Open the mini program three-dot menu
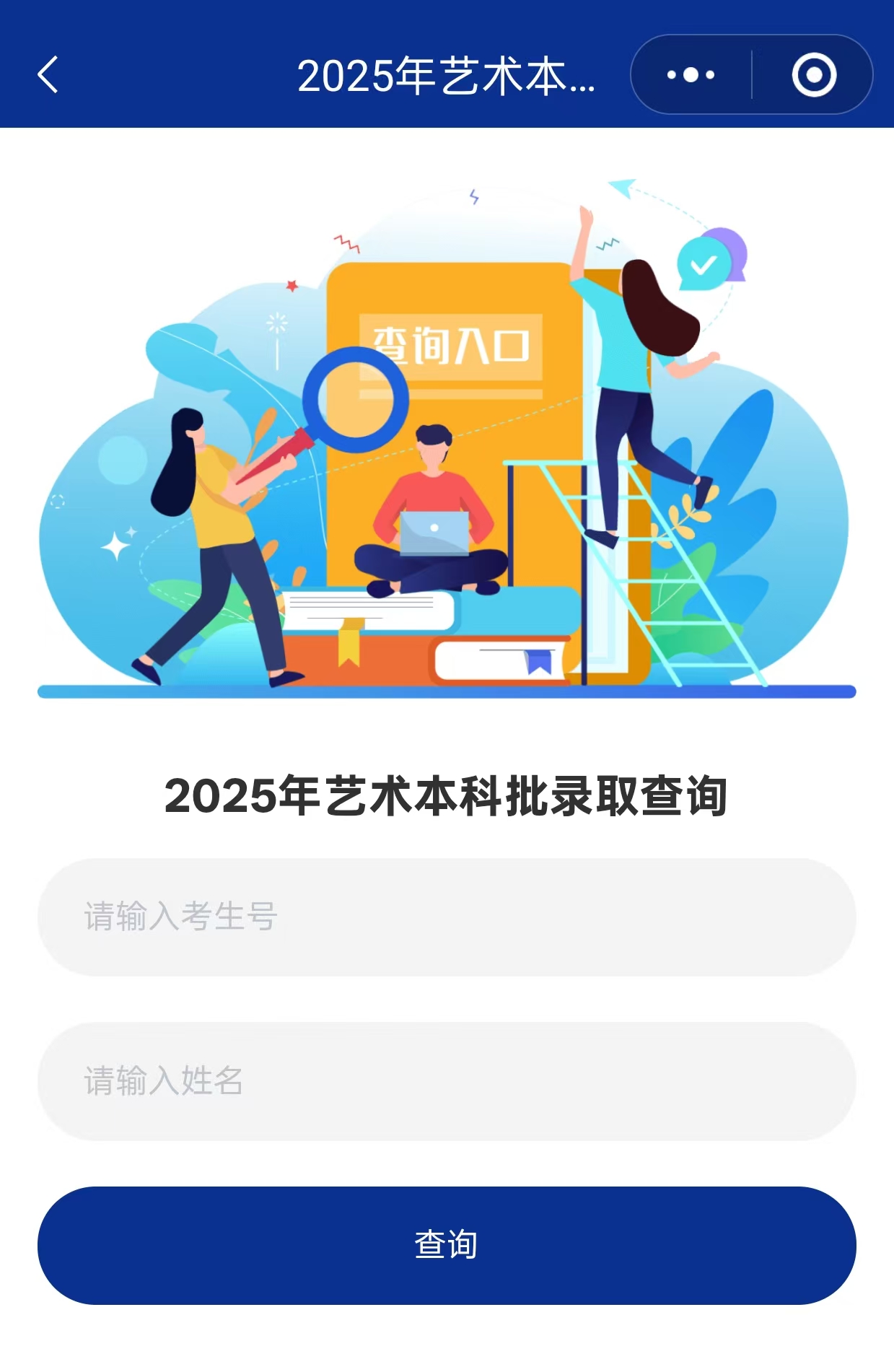This screenshot has width=894, height=1372. (x=691, y=75)
